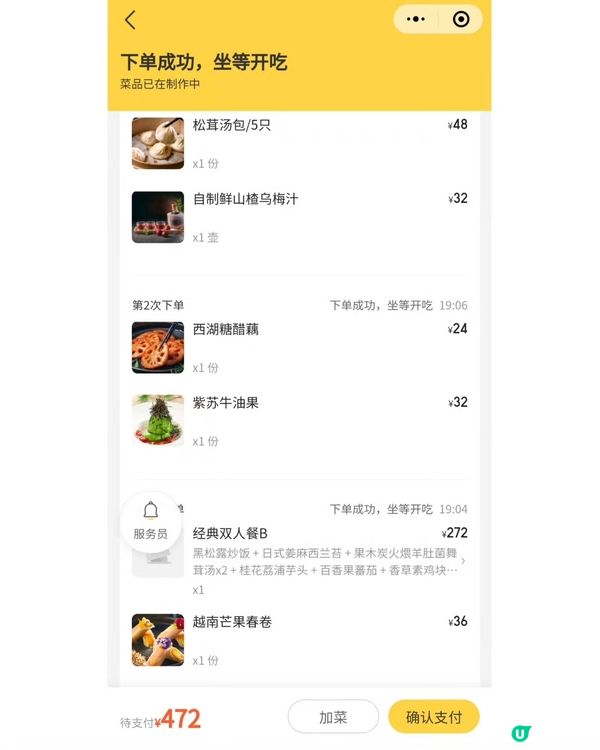Open the mini program more-options menu

(x=417, y=19)
